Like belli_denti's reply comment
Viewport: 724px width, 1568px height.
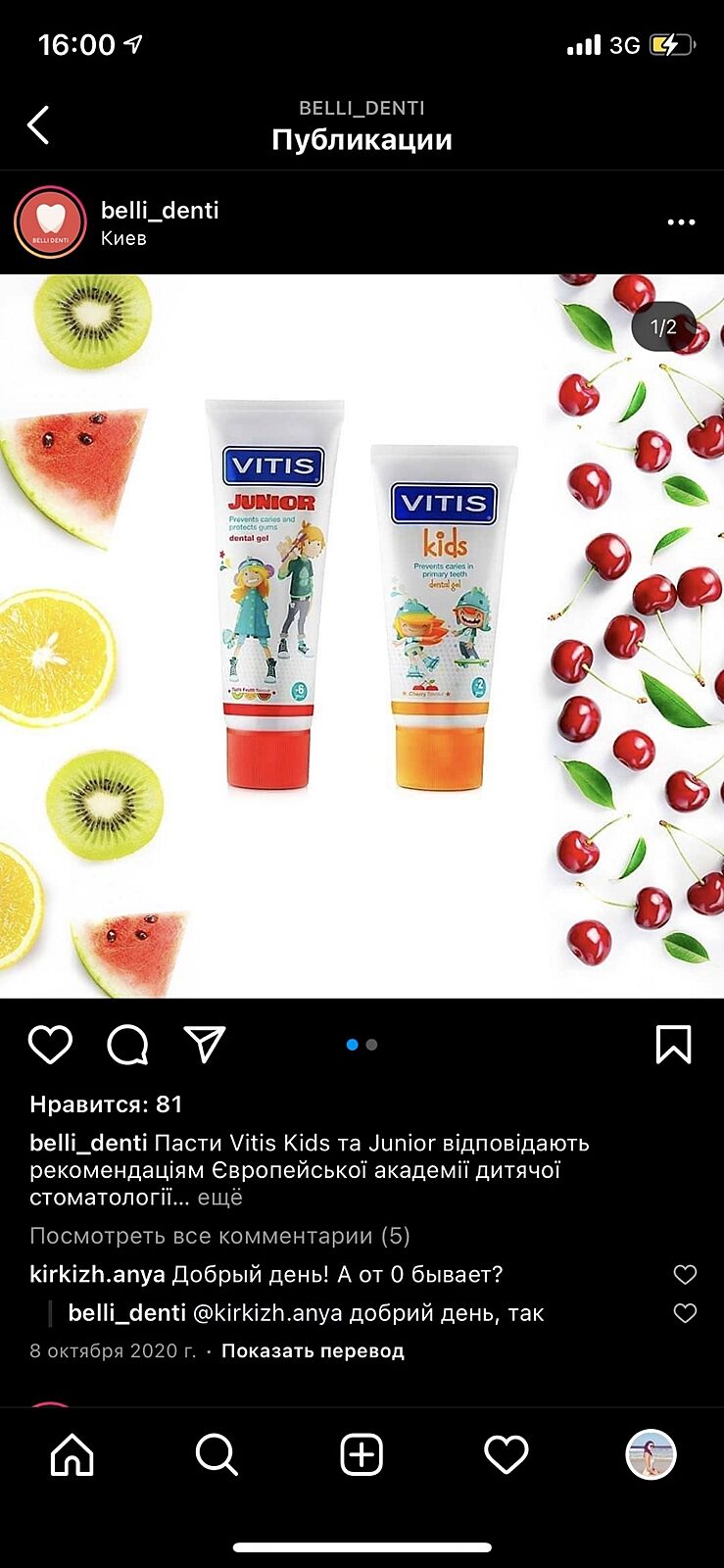[x=685, y=1313]
